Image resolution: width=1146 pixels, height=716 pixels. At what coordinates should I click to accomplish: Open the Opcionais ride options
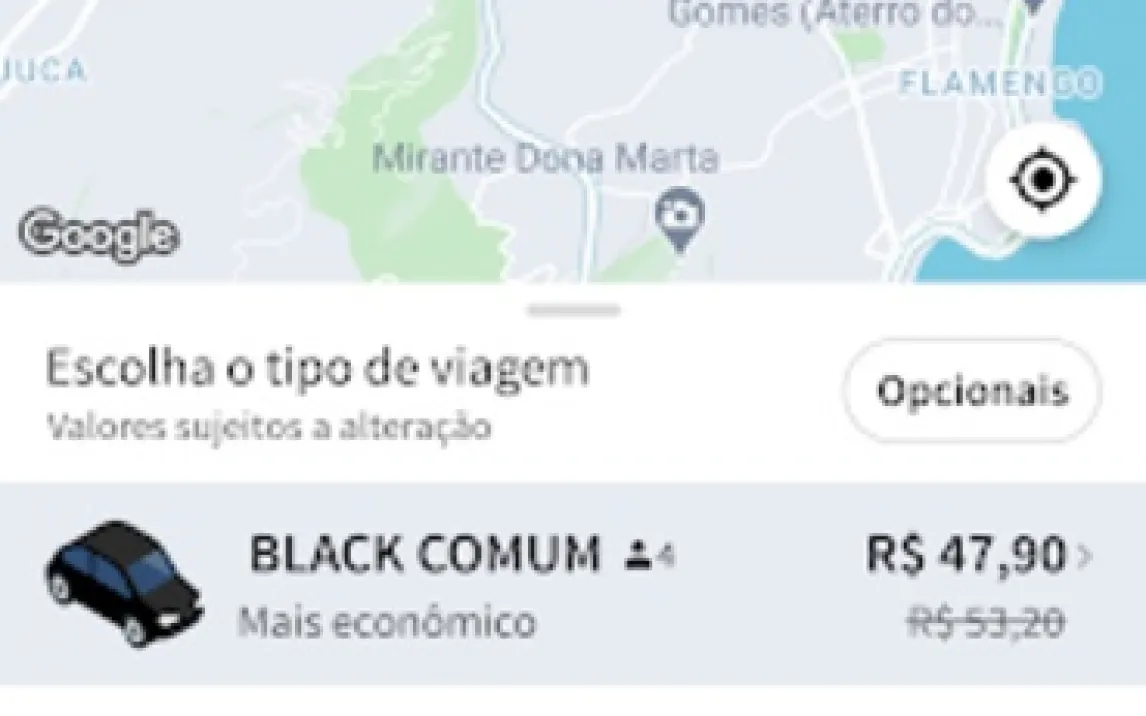pyautogui.click(x=972, y=391)
